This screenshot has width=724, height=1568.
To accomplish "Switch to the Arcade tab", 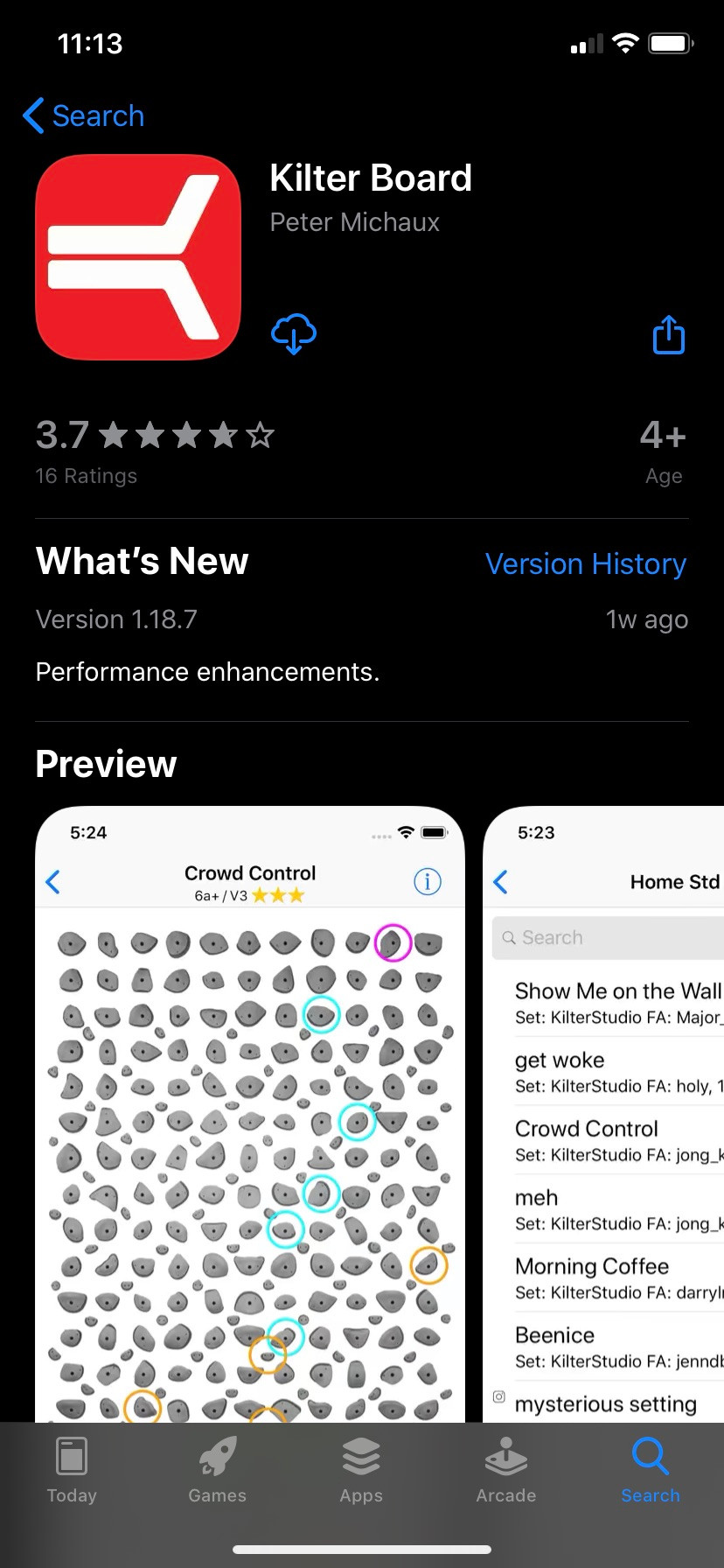I will pyautogui.click(x=506, y=1470).
